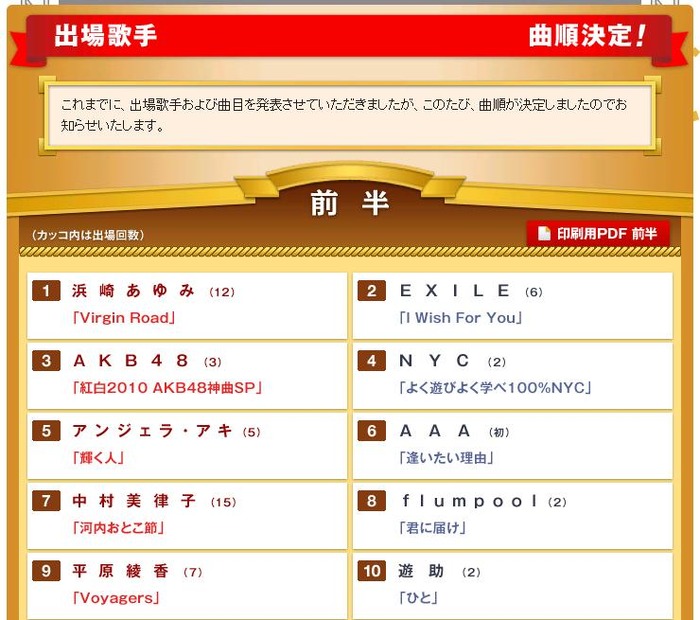Open the 印刷用PDF 前半 printable file
Viewport: 700px width, 620px height.
point(598,233)
